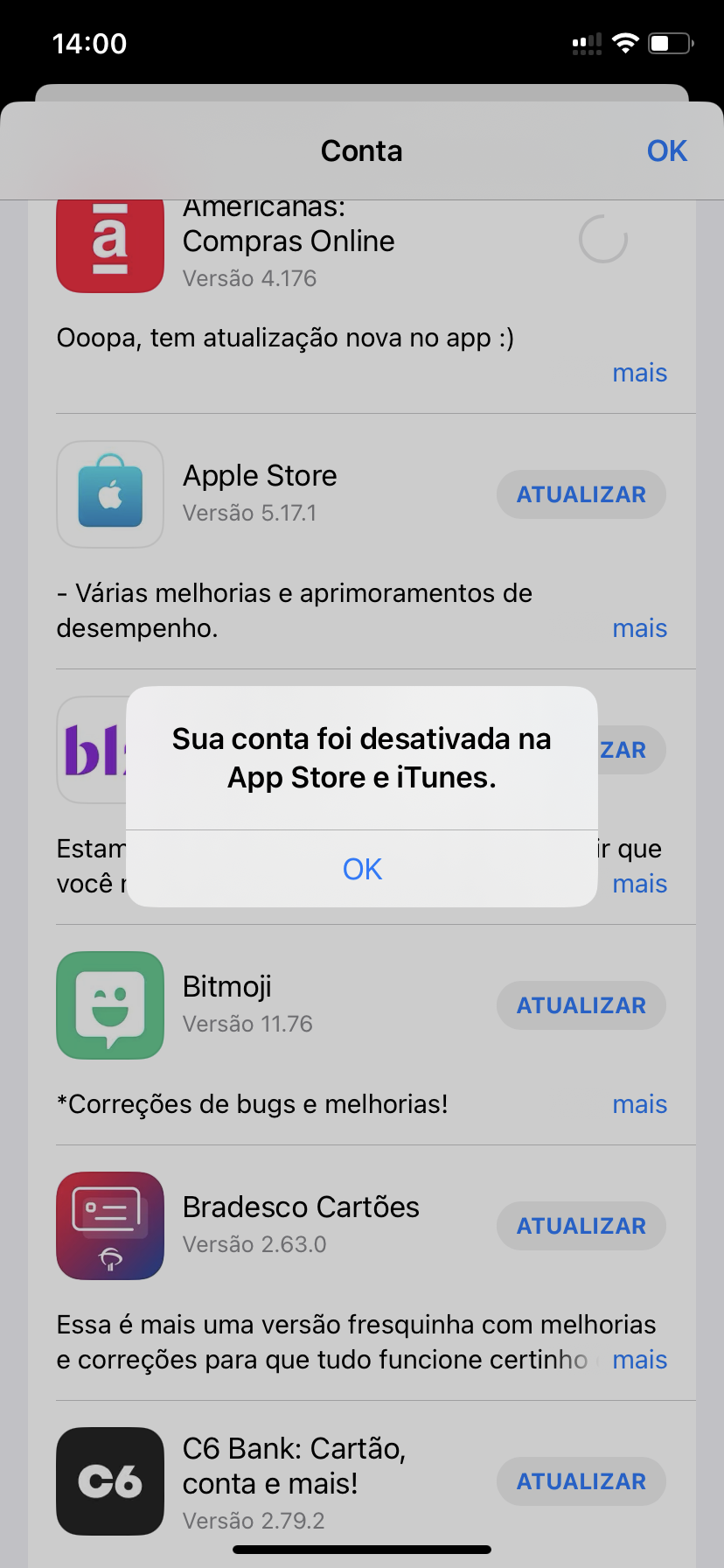The image size is (724, 1568).
Task: Open the Apple Store app icon
Action: 110,494
